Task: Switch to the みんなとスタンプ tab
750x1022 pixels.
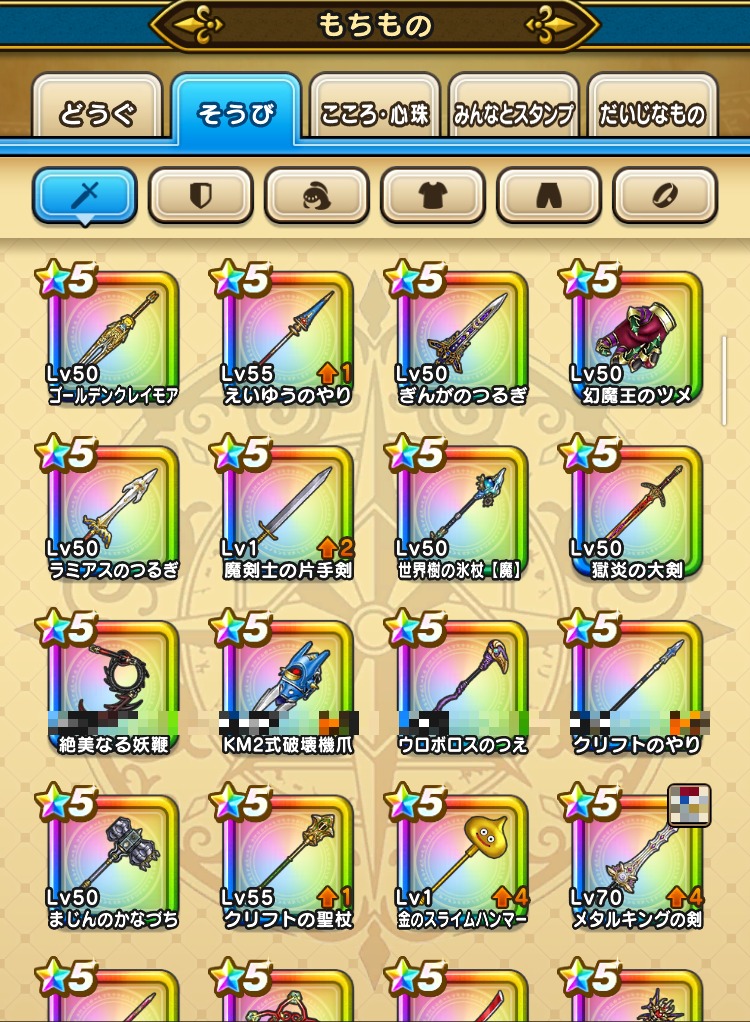Action: tap(513, 113)
